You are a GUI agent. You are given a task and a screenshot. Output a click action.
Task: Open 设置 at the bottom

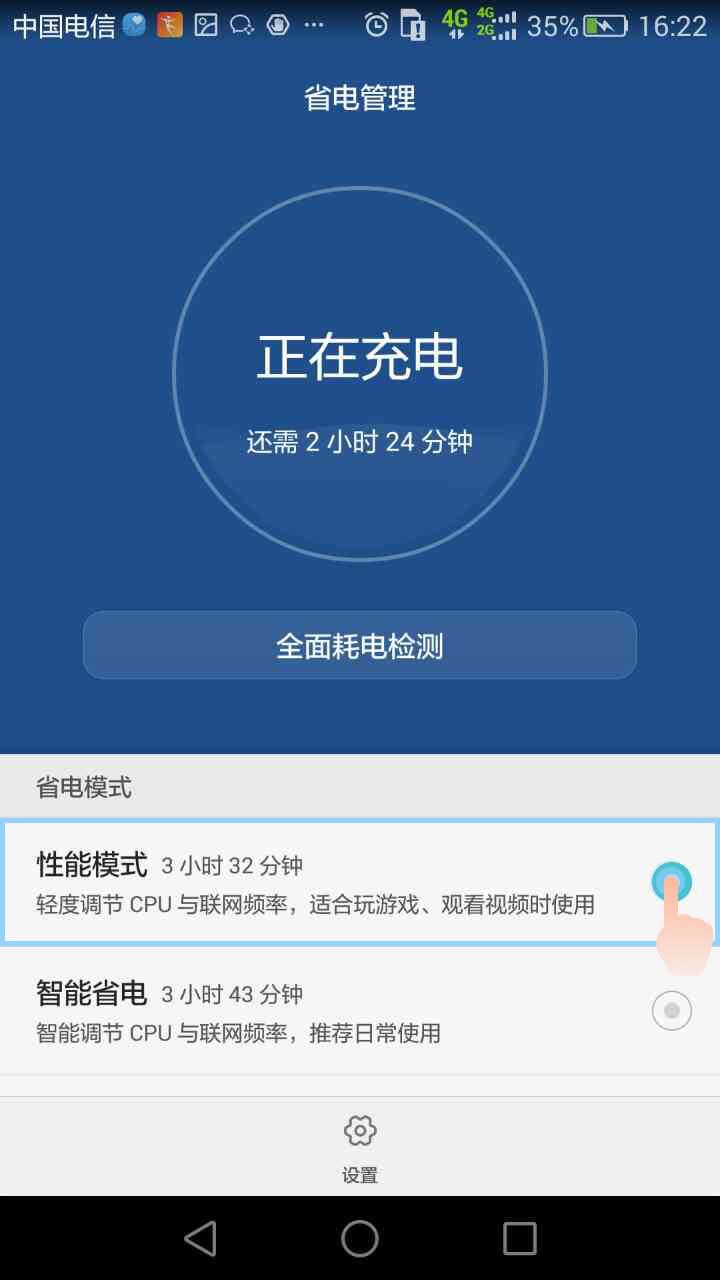point(360,1146)
